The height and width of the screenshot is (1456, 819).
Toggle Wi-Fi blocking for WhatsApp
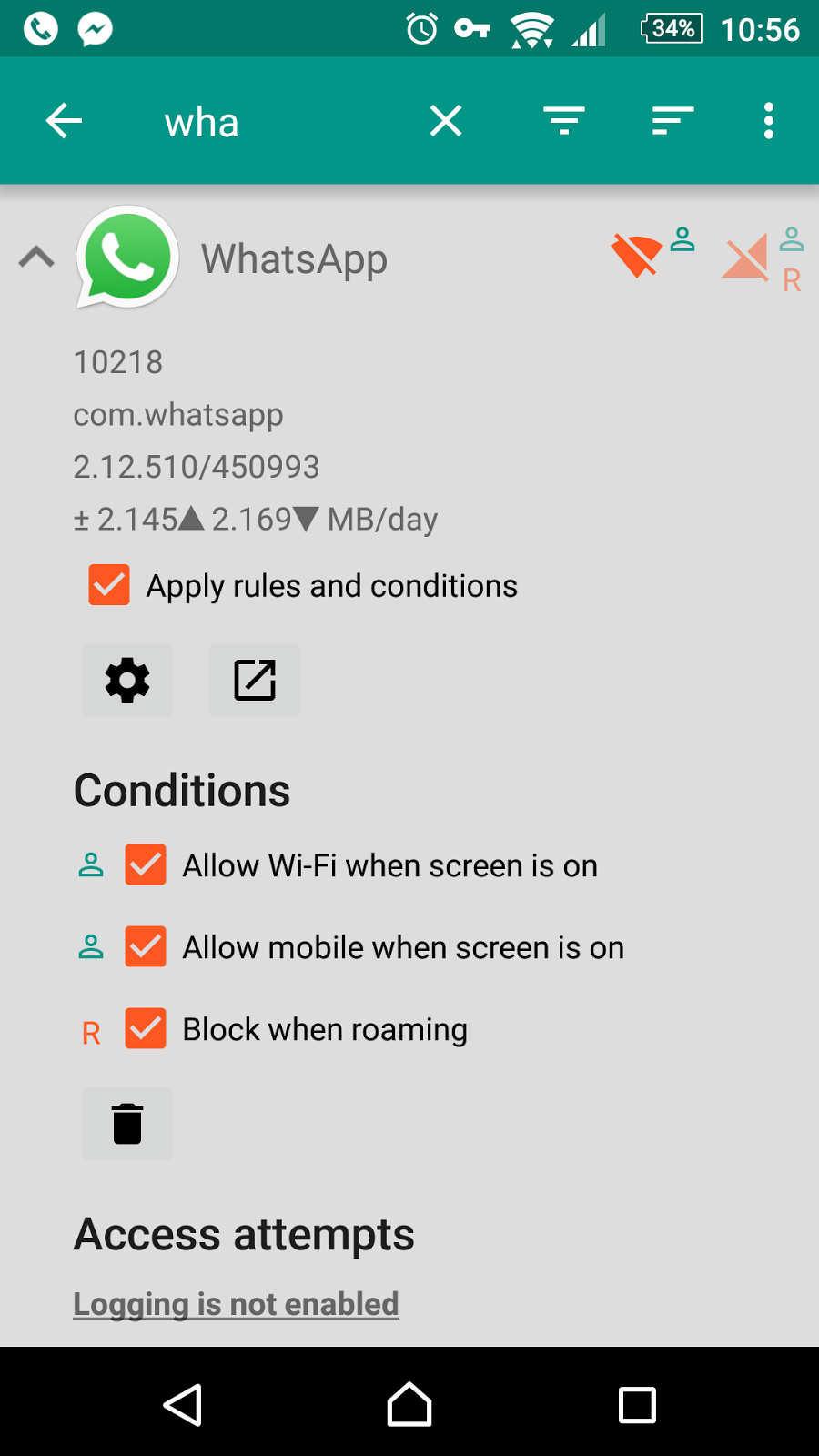(637, 256)
